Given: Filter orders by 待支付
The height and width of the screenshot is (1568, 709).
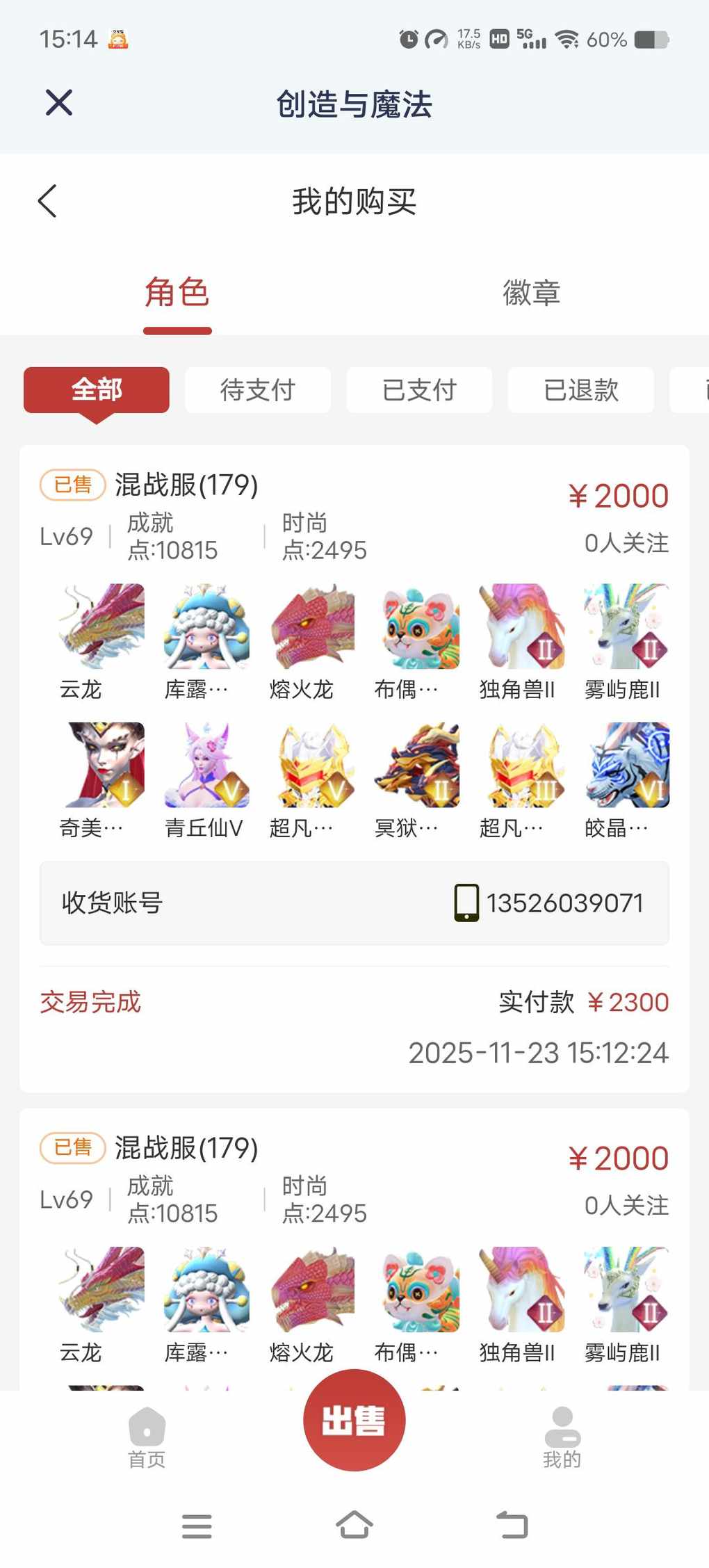Looking at the screenshot, I should coord(258,390).
